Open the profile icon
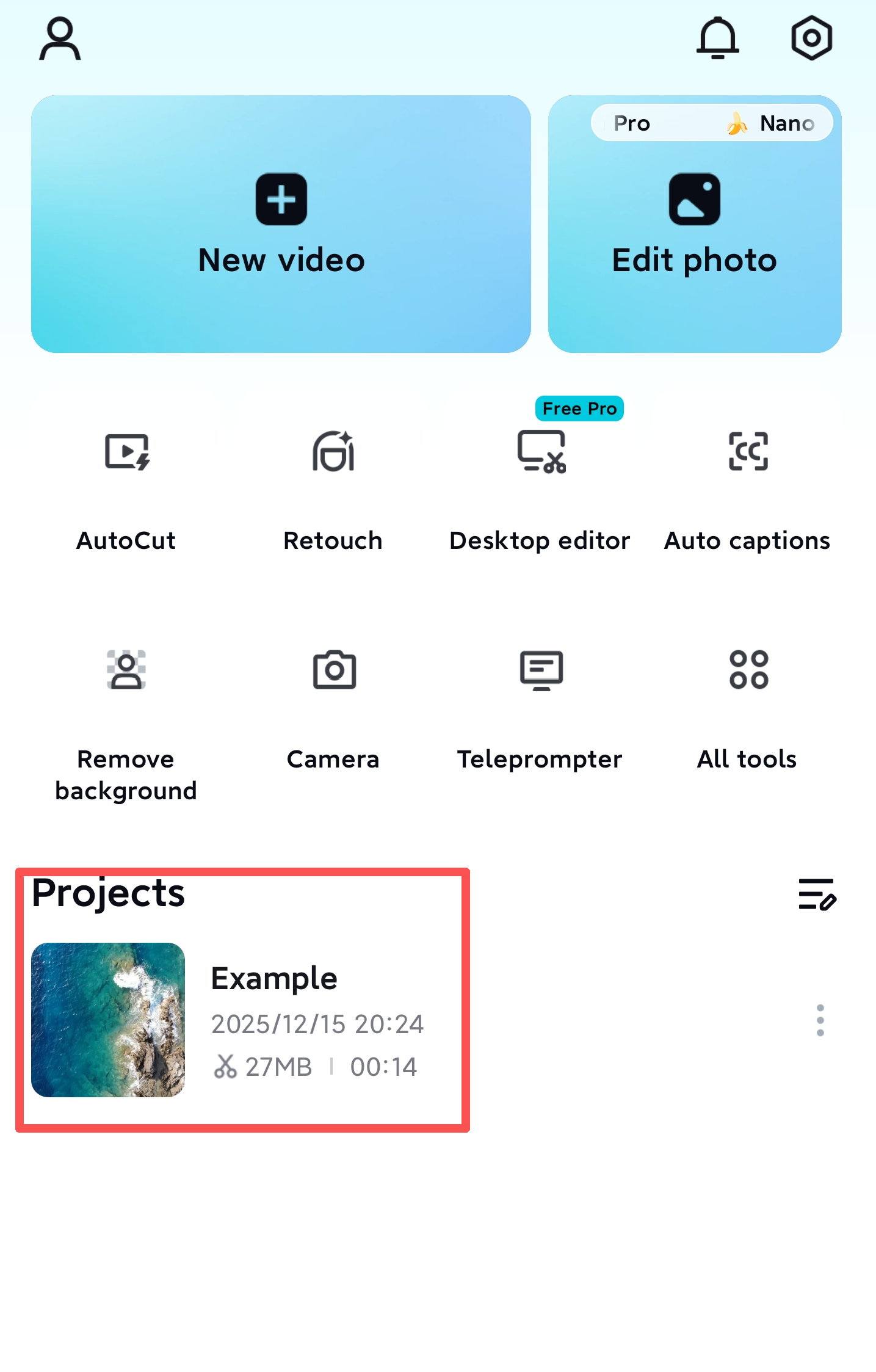Image resolution: width=876 pixels, height=1372 pixels. [60, 39]
